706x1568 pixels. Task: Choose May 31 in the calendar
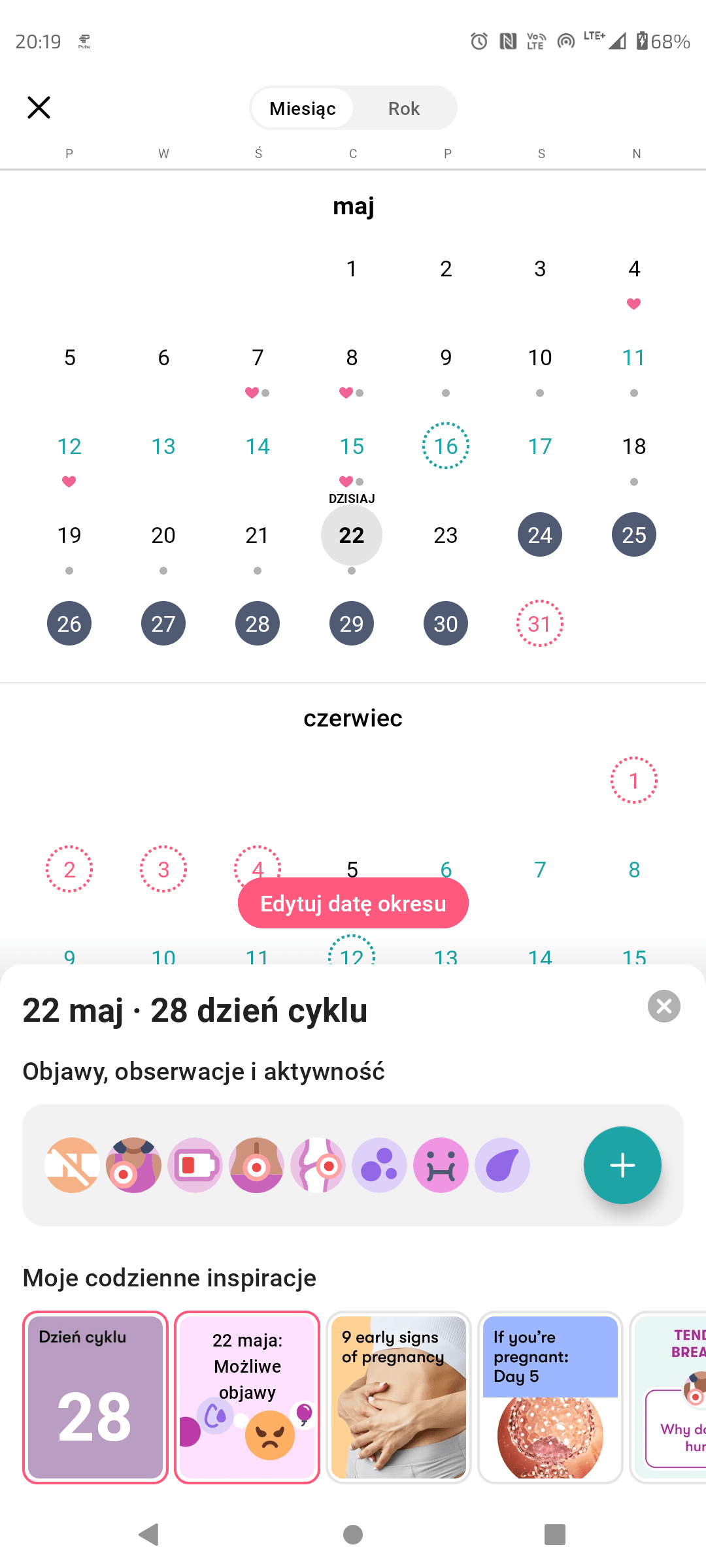[540, 624]
